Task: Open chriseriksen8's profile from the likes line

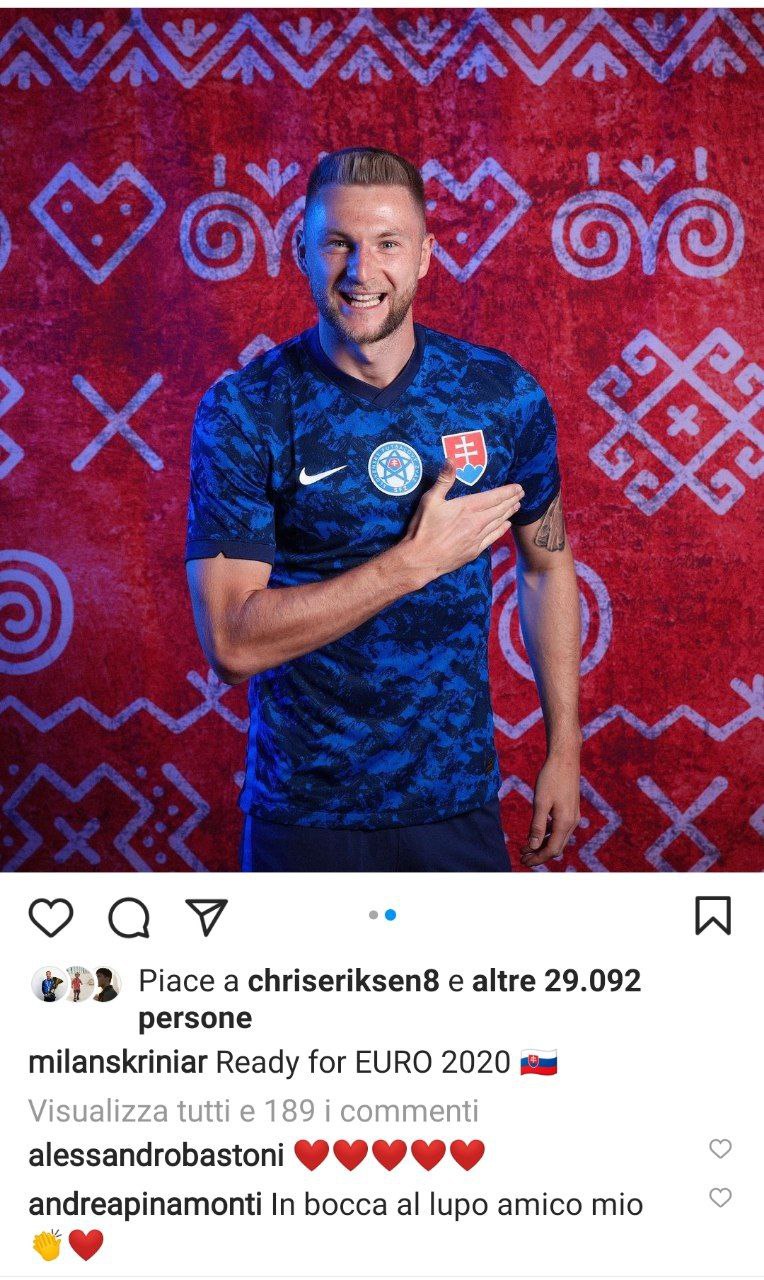Action: click(343, 982)
